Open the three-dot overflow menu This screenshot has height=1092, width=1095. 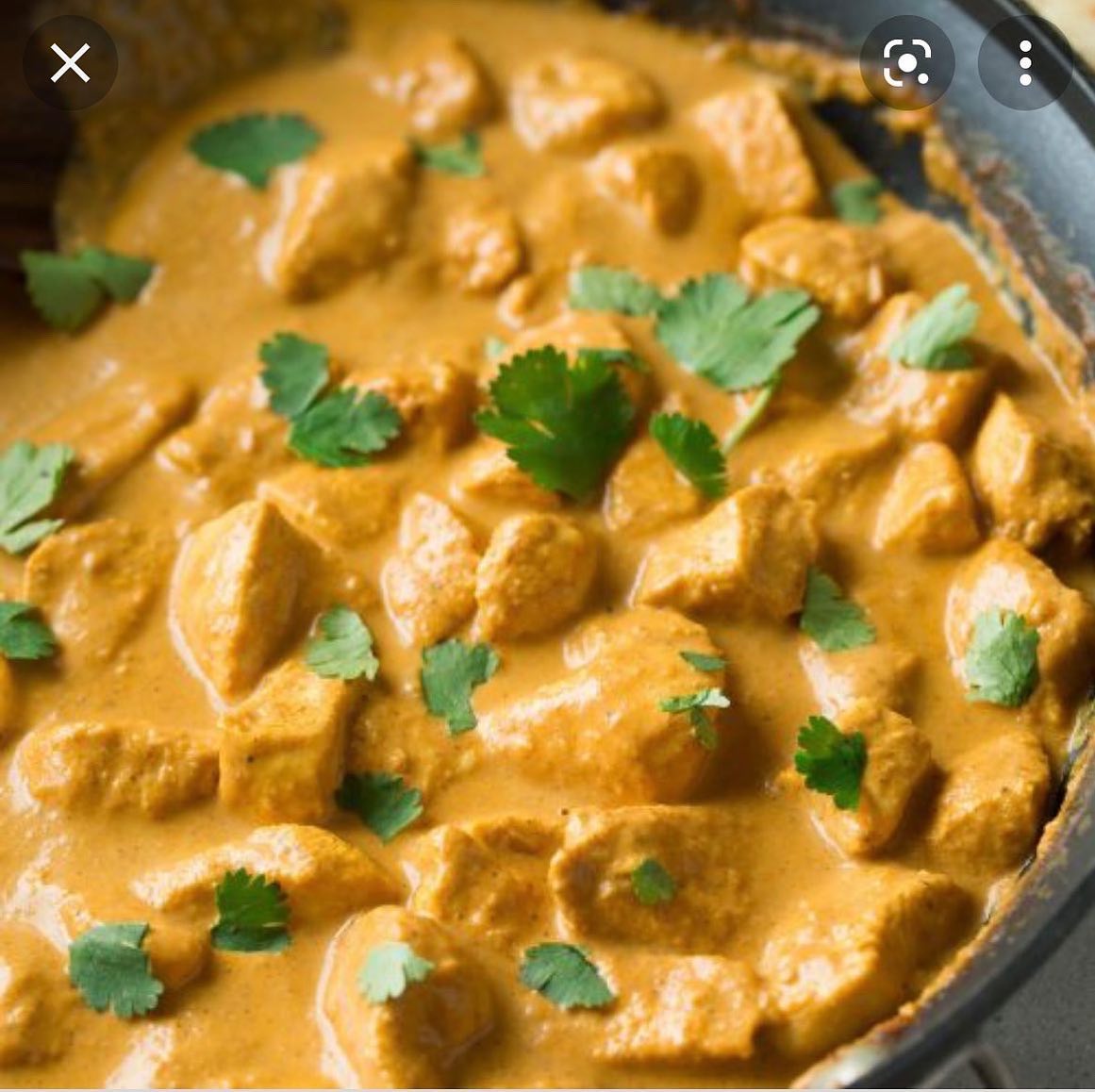[1025, 64]
